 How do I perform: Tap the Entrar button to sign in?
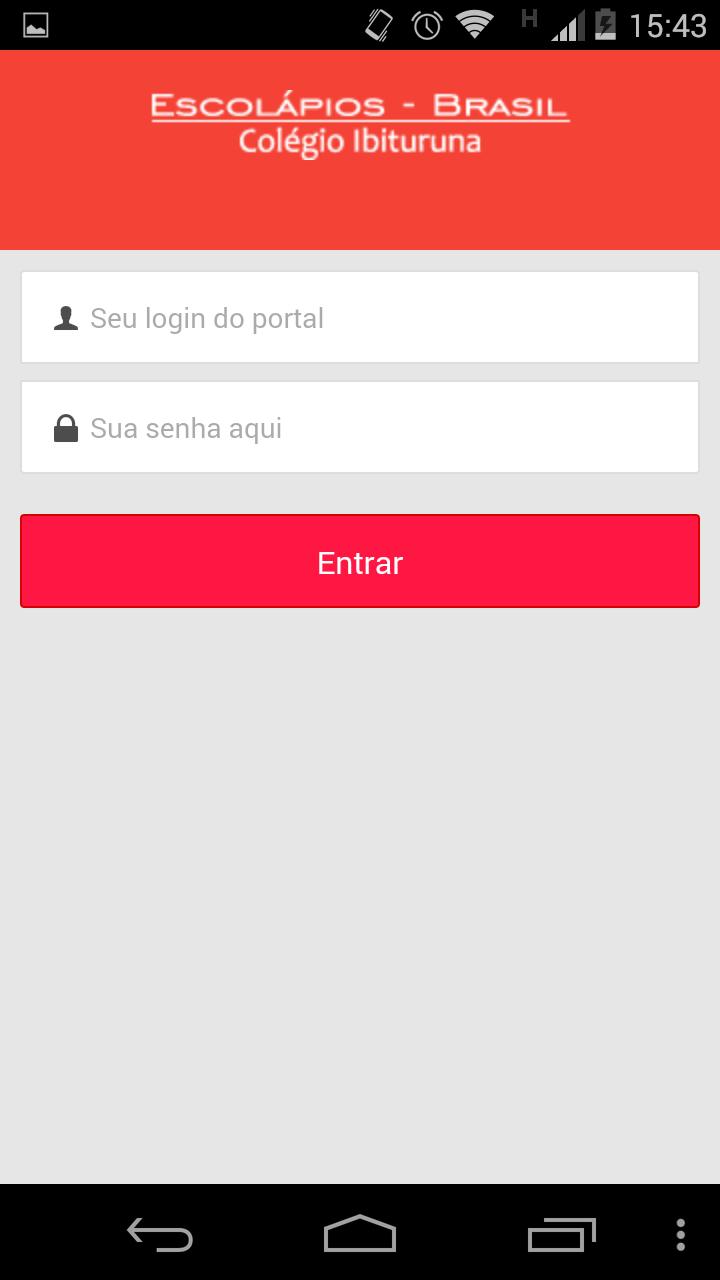pyautogui.click(x=360, y=561)
